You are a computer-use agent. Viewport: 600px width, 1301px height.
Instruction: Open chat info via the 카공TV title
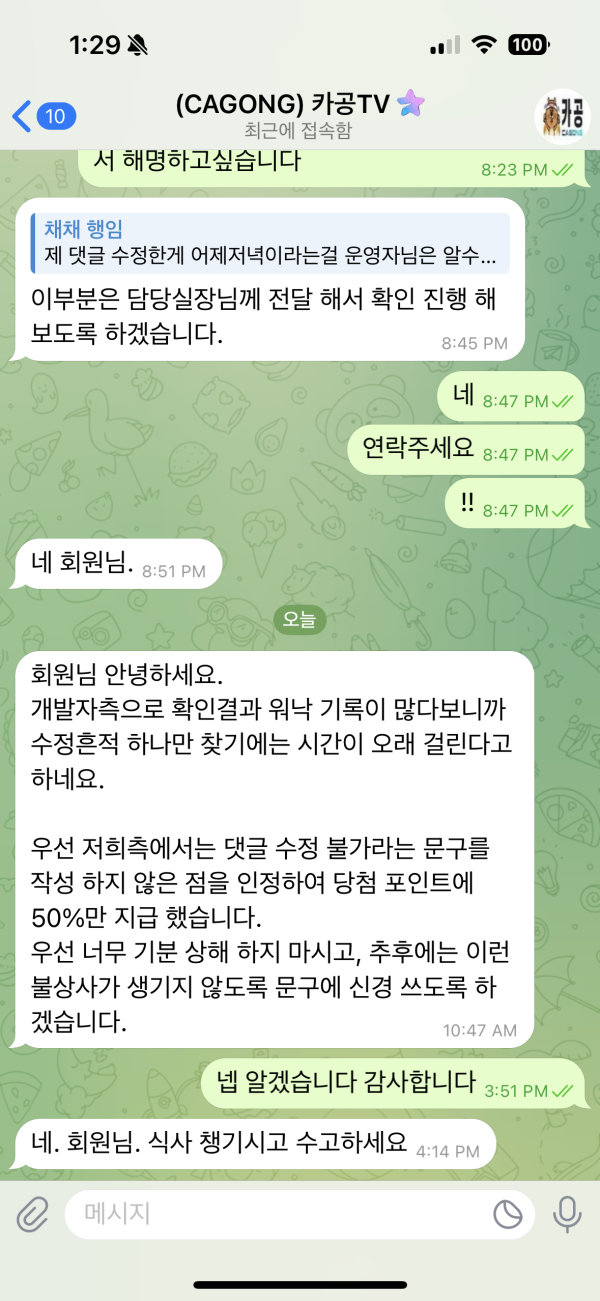point(298,104)
